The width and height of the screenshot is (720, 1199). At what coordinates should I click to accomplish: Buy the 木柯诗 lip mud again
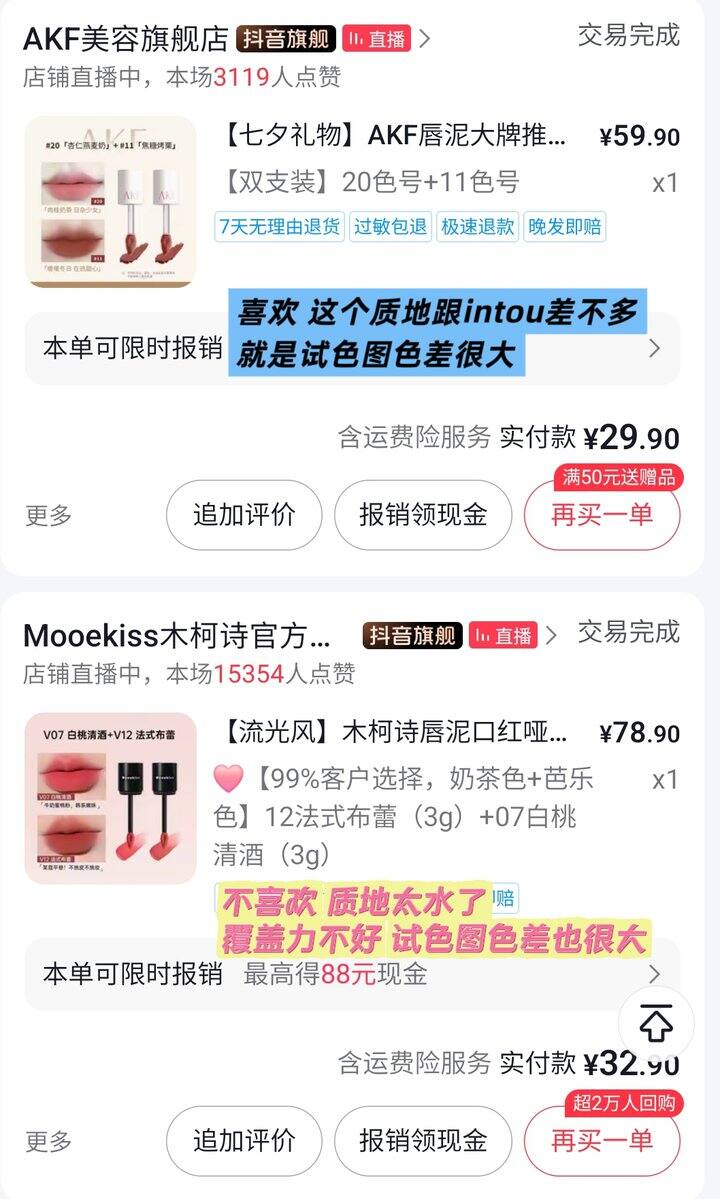[x=602, y=1141]
